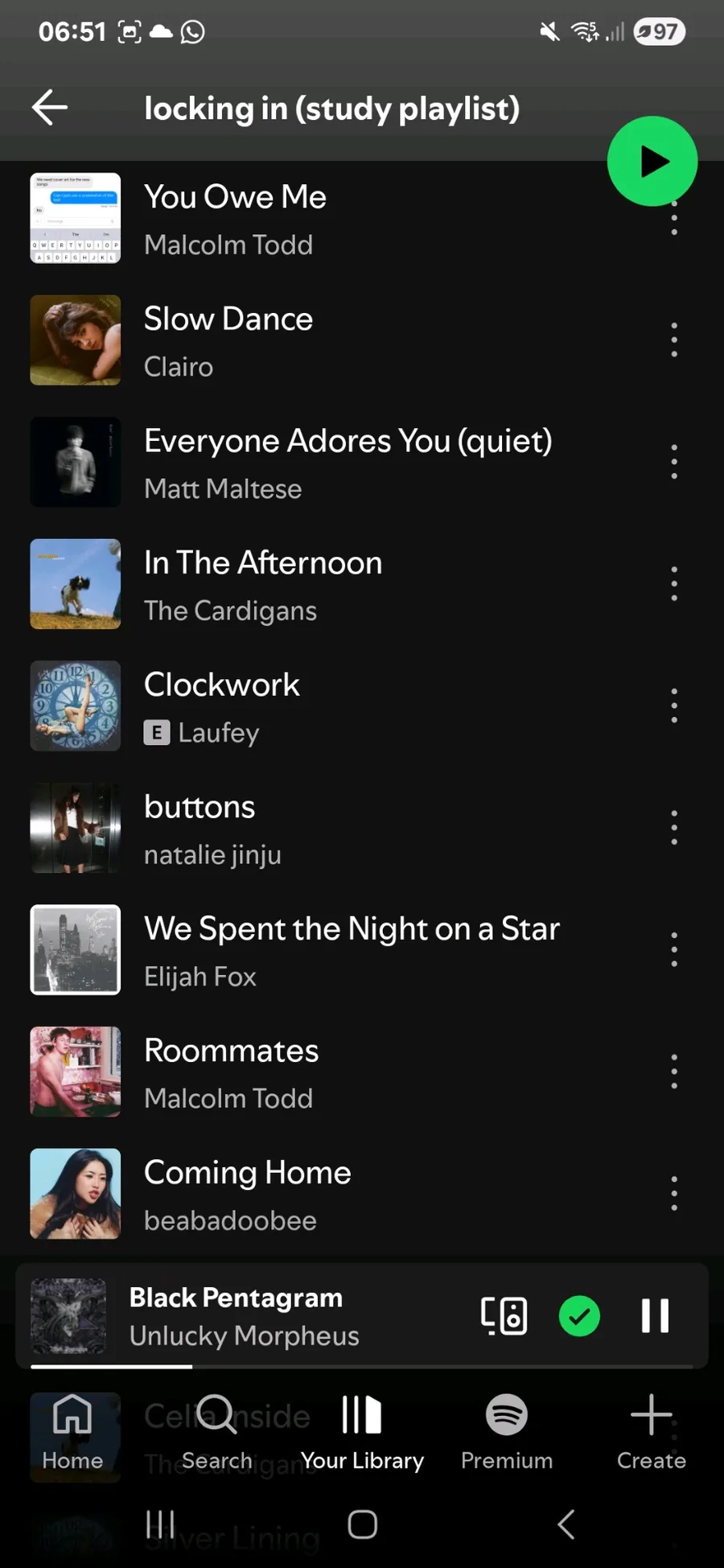The width and height of the screenshot is (724, 1568).
Task: Go to the Premium tab
Action: [507, 1433]
